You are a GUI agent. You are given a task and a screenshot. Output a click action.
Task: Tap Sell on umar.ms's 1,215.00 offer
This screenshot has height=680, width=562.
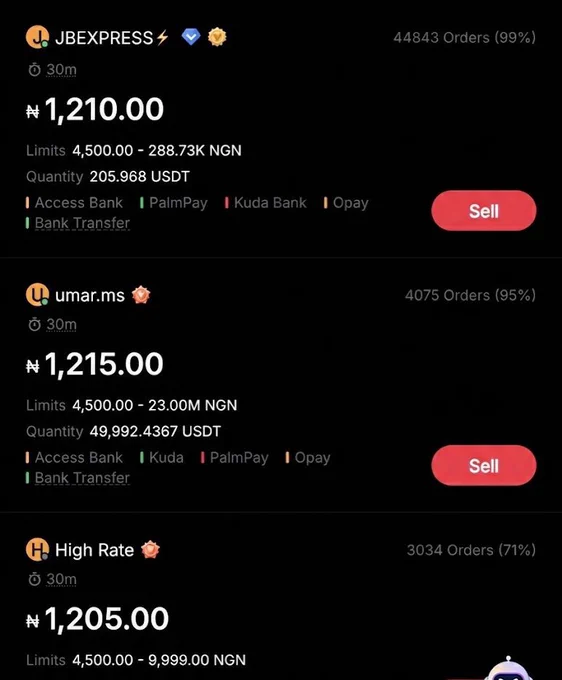(x=484, y=465)
